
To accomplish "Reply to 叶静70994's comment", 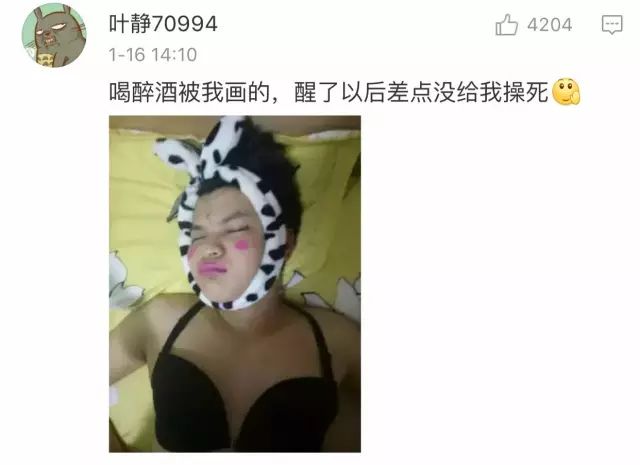I will pyautogui.click(x=612, y=25).
